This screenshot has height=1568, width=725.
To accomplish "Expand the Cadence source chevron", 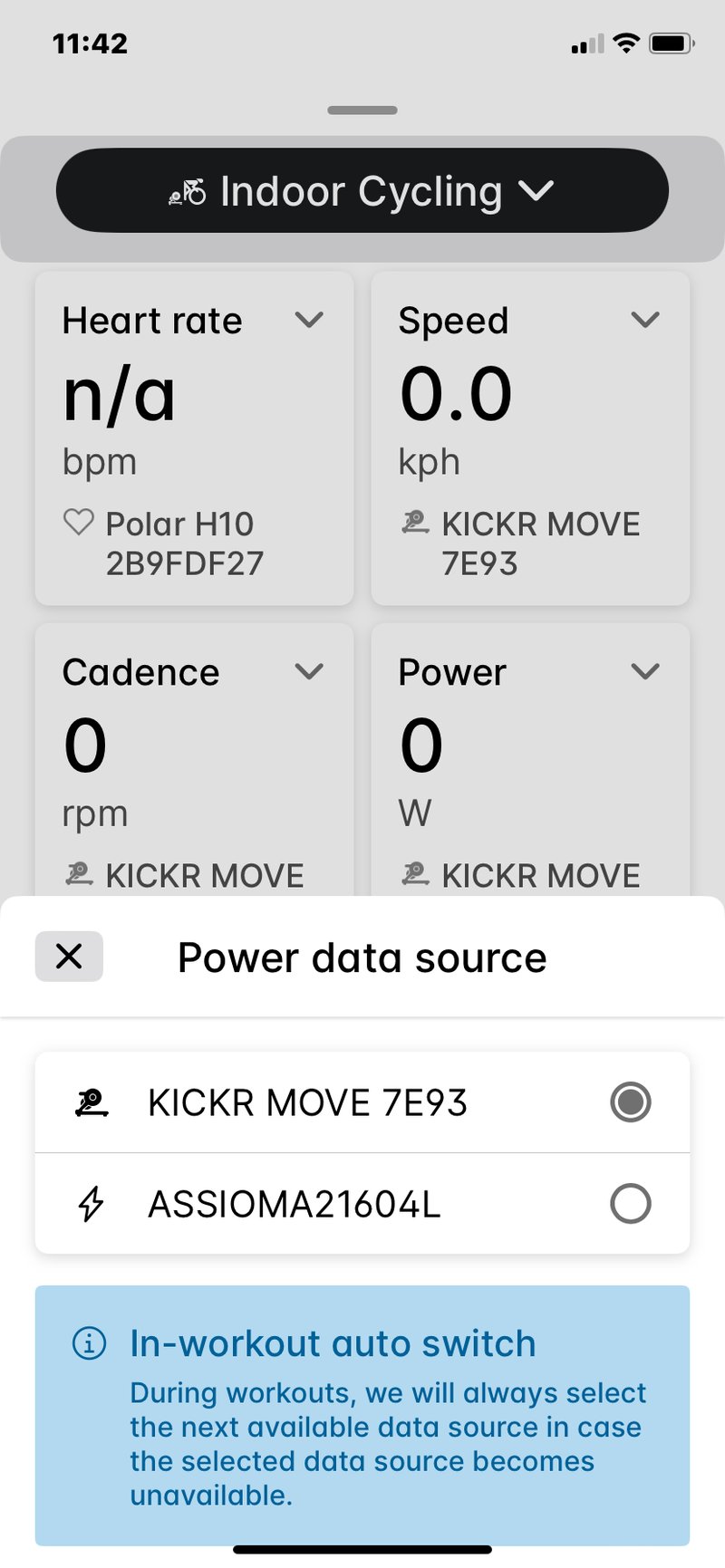I will pos(309,671).
